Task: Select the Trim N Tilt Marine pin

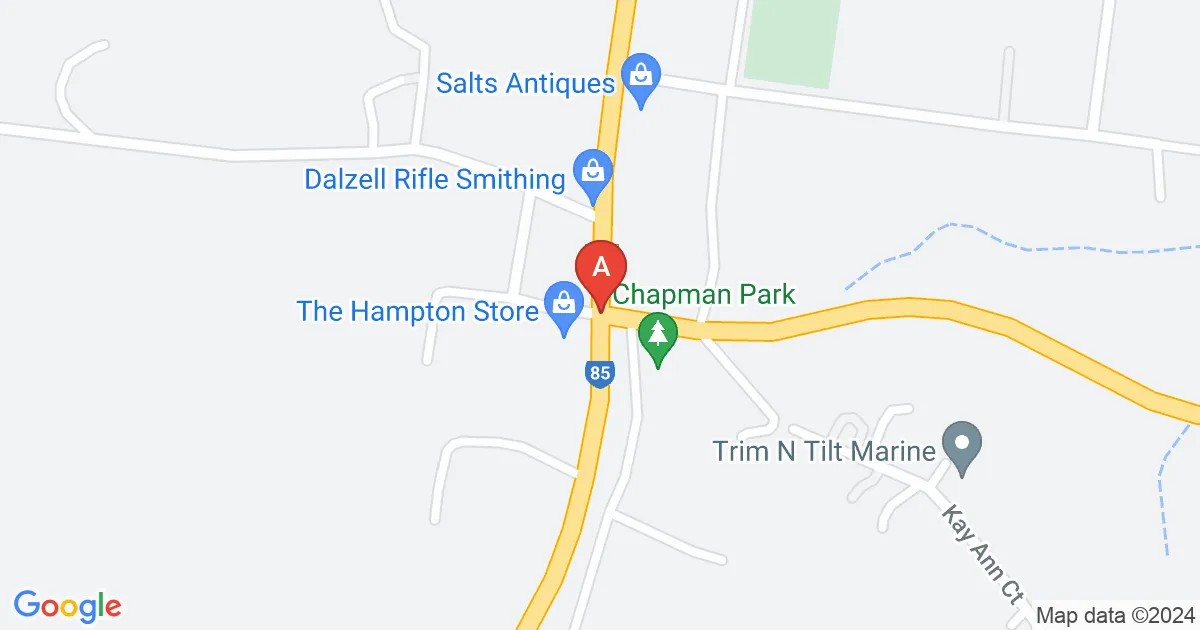Action: [961, 444]
